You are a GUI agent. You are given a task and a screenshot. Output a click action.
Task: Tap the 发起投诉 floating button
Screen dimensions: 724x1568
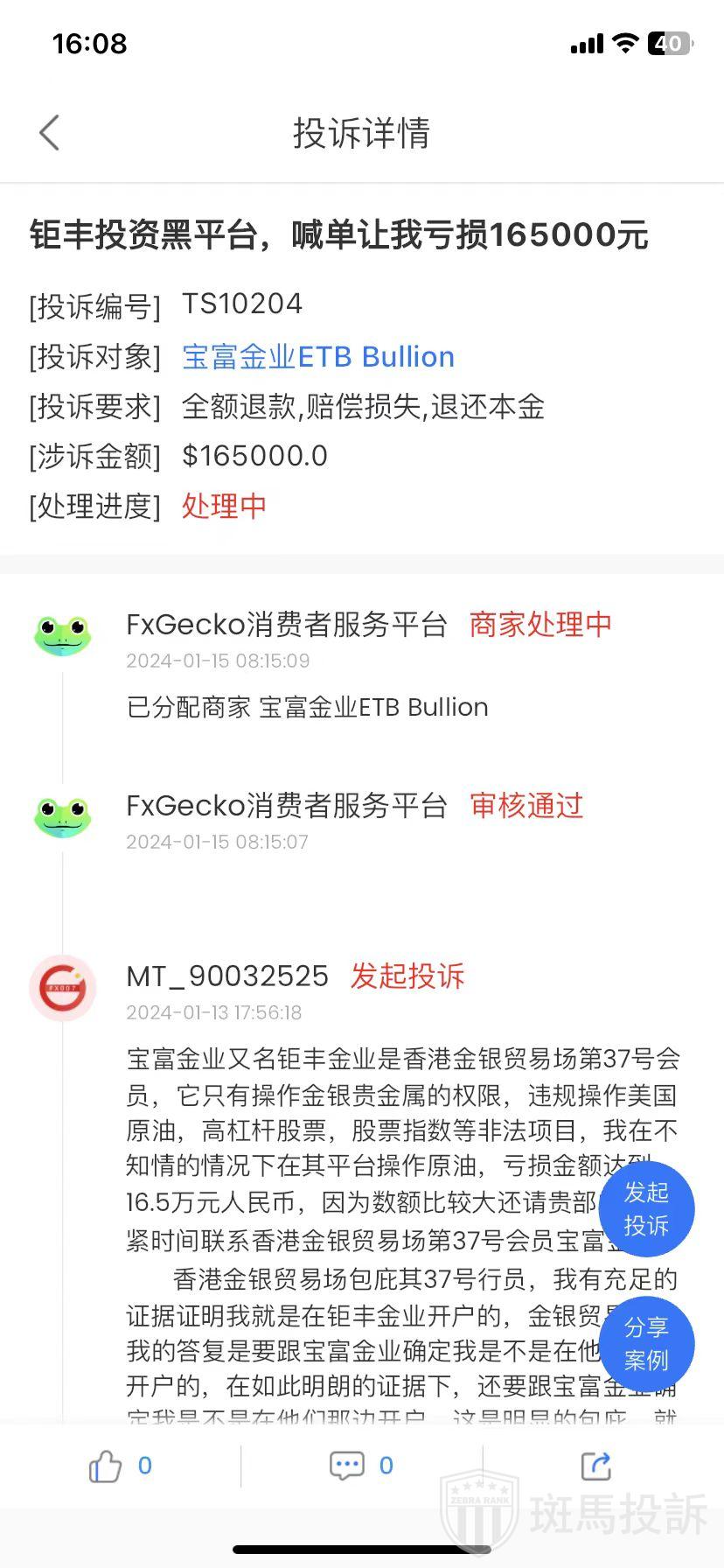(x=646, y=1208)
